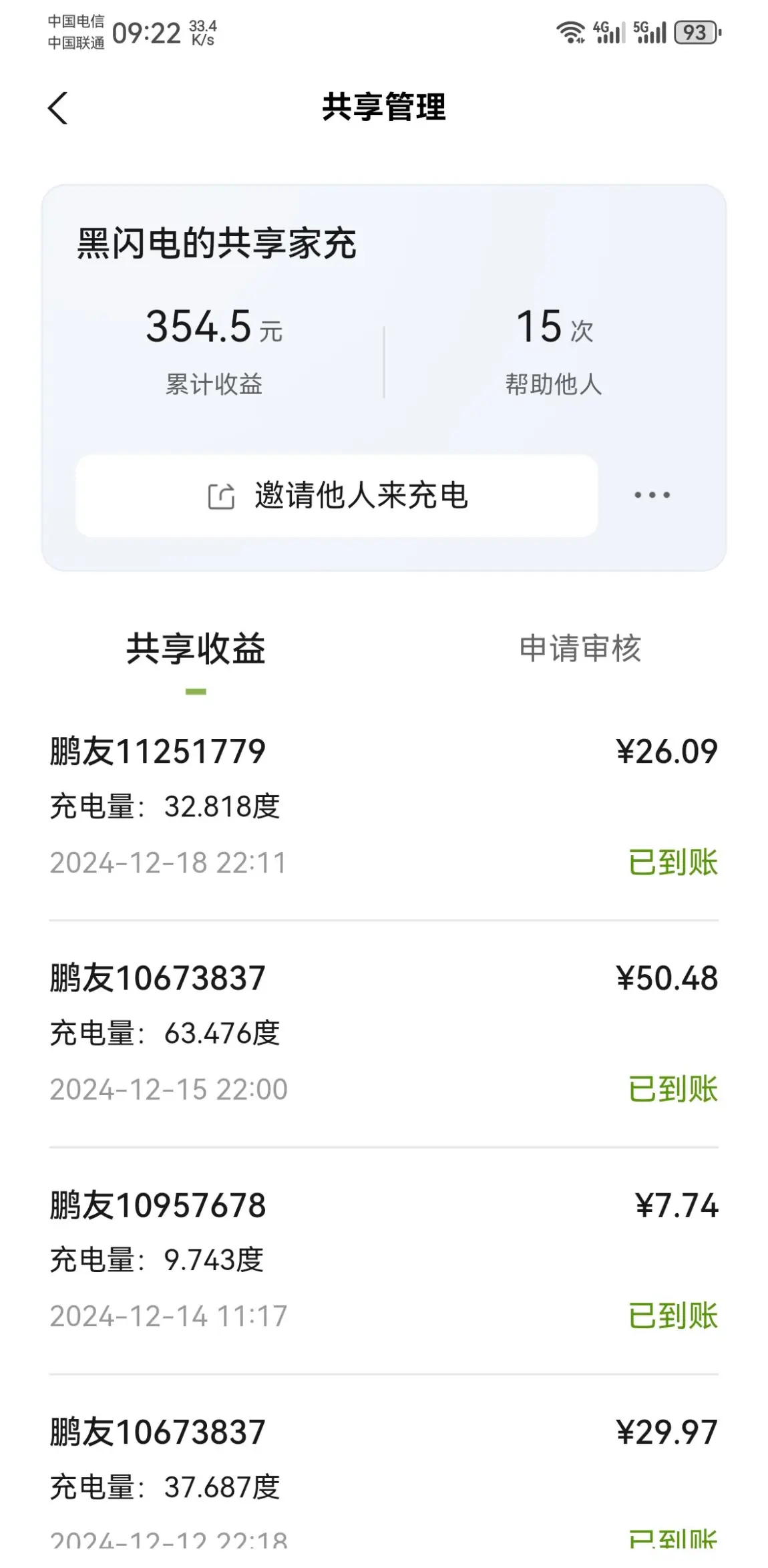Select the 共享收益 tab
This screenshot has width=768, height=1568.
(196, 649)
